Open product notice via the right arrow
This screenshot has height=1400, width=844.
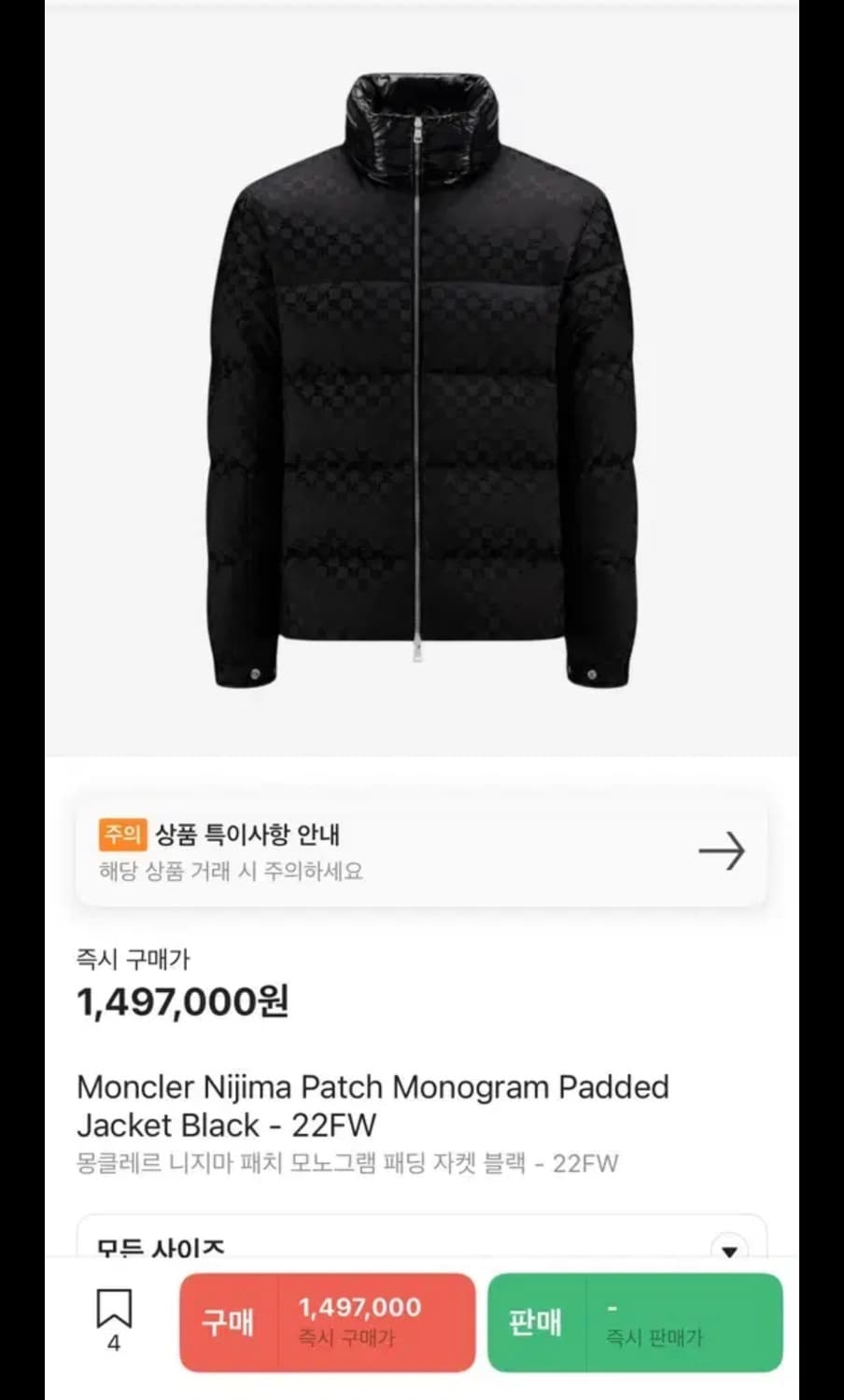[x=721, y=851]
